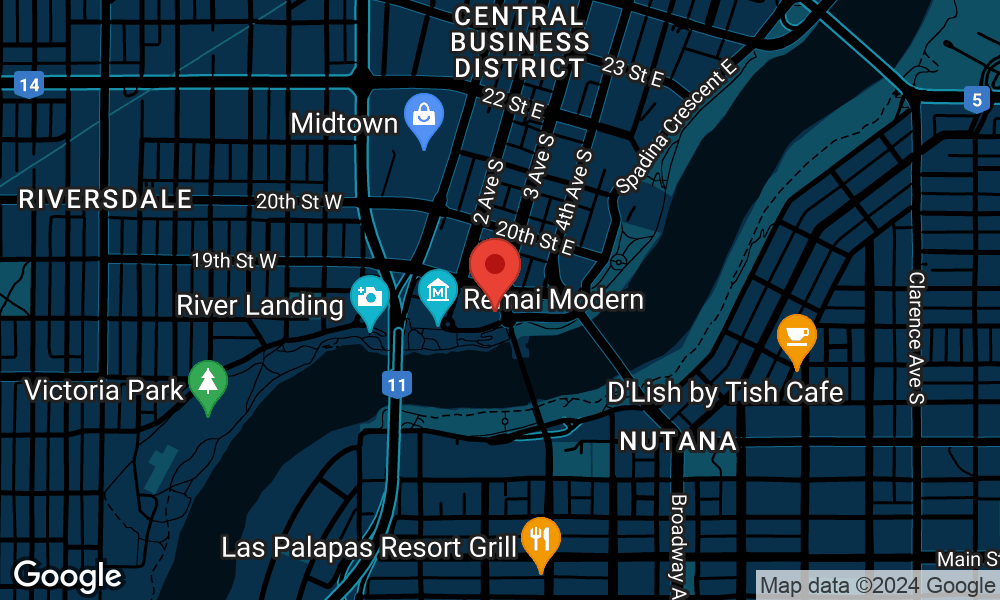Open the Remai Modern museum pin
This screenshot has width=1000, height=600.
437,294
